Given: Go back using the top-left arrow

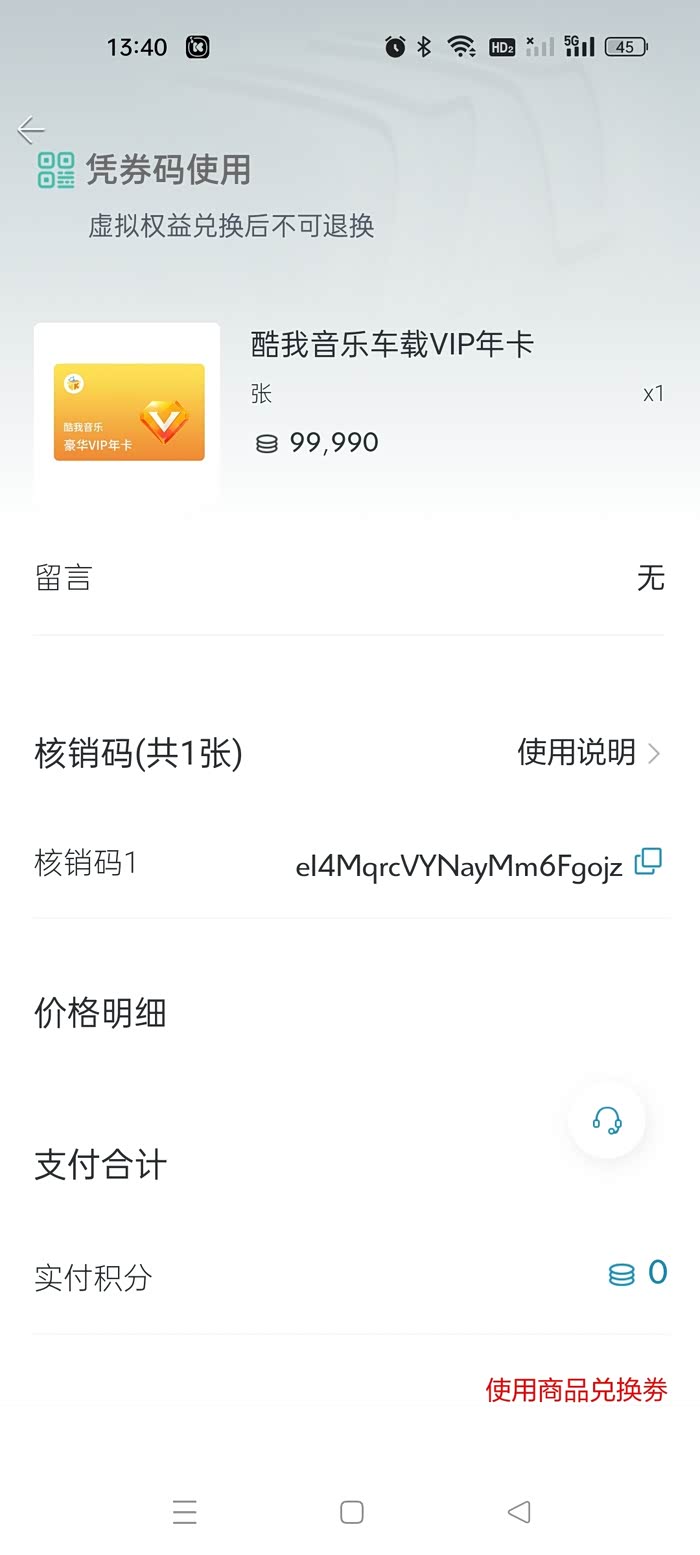Looking at the screenshot, I should coord(30,130).
